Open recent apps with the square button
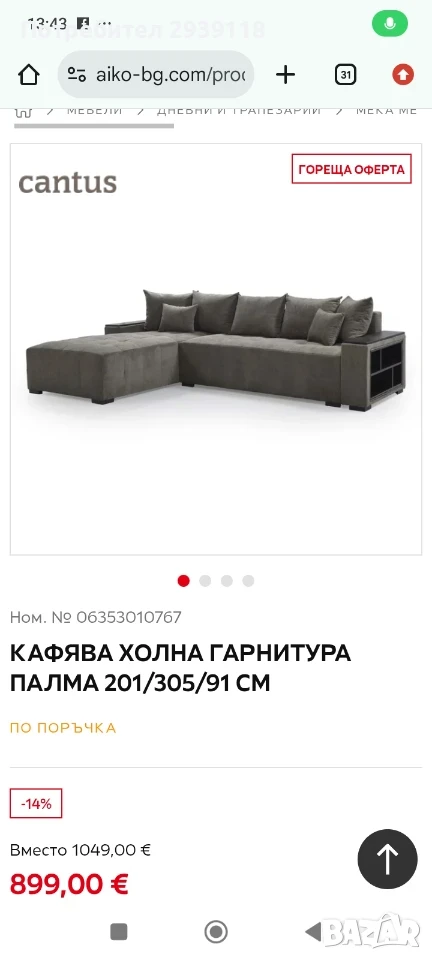432x960 pixels. (x=119, y=932)
